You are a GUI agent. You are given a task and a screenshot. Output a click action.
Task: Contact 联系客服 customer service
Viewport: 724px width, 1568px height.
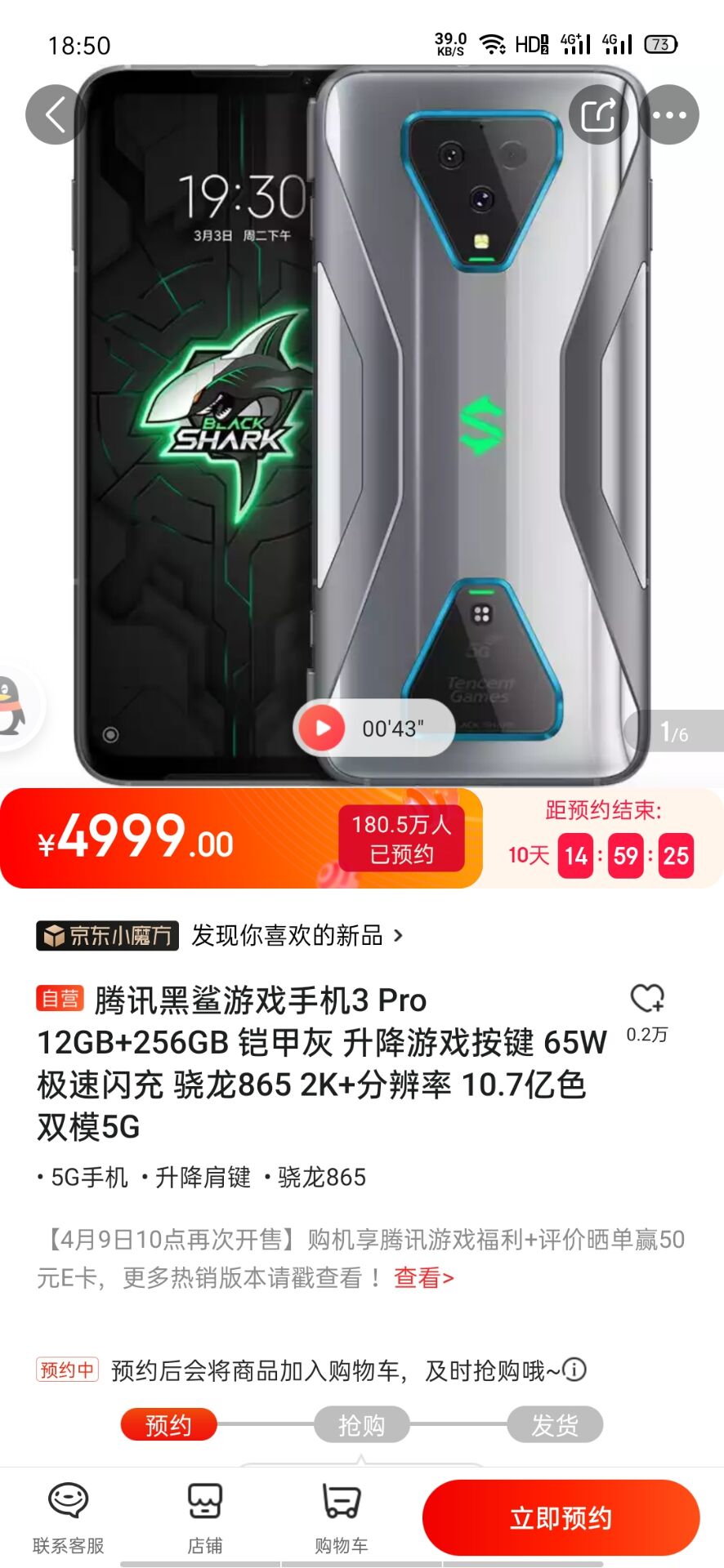(x=69, y=1519)
